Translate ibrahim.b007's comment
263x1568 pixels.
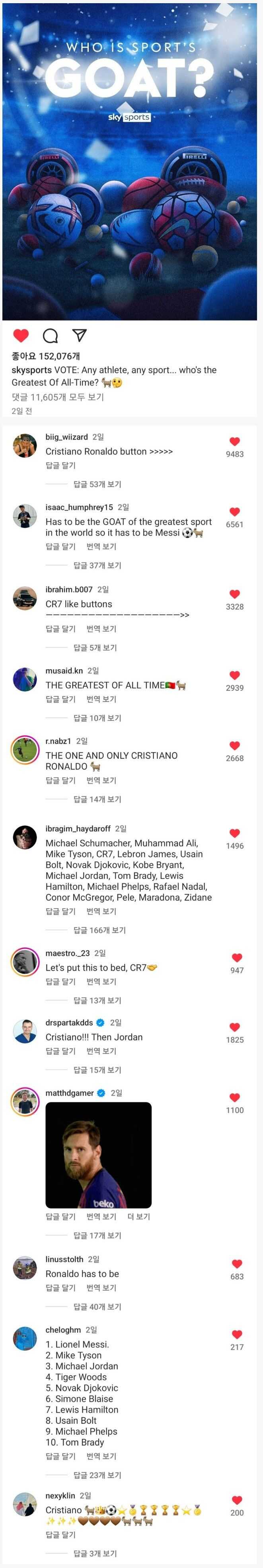tap(101, 628)
